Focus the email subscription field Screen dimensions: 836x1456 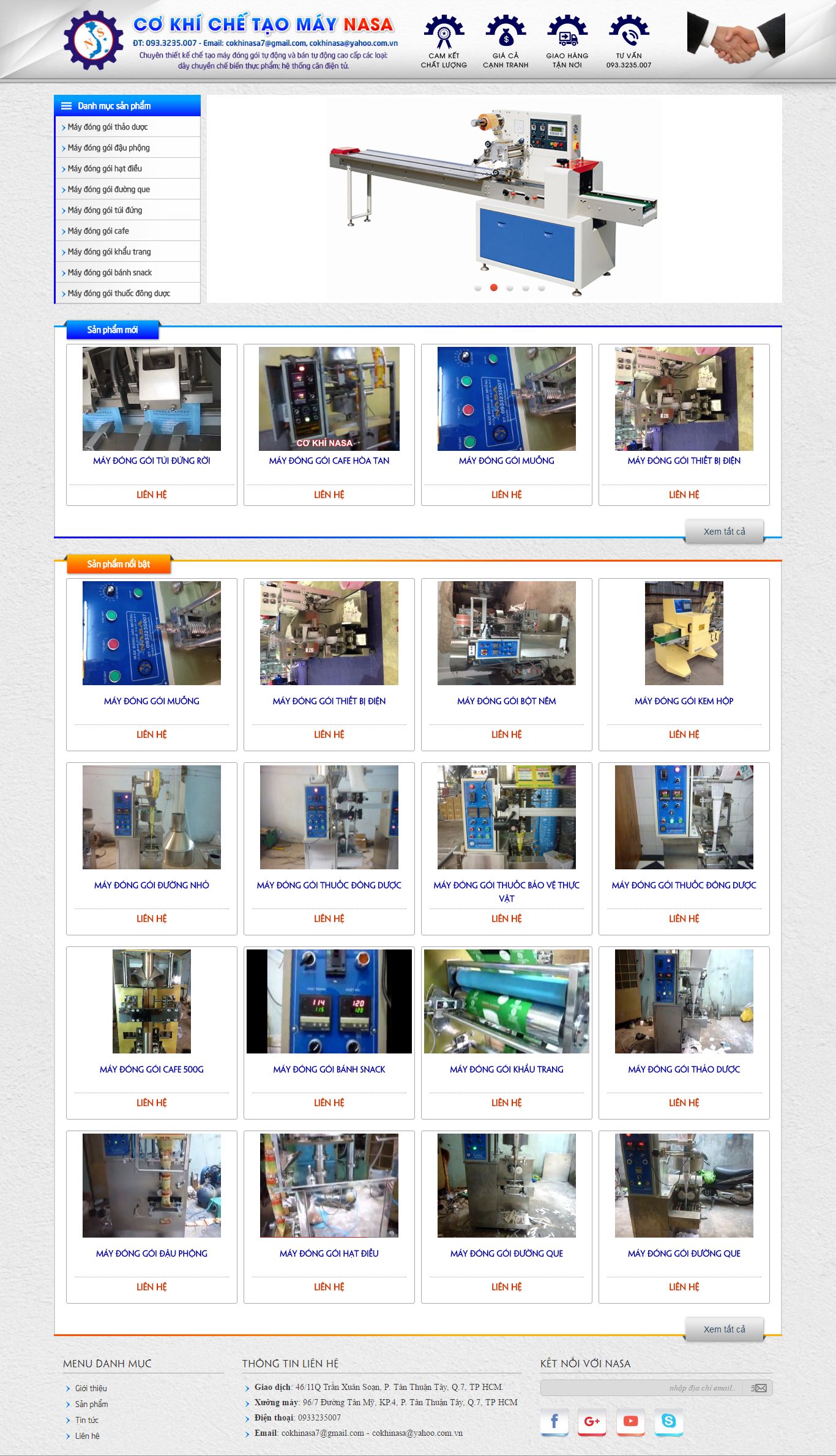pos(643,1388)
